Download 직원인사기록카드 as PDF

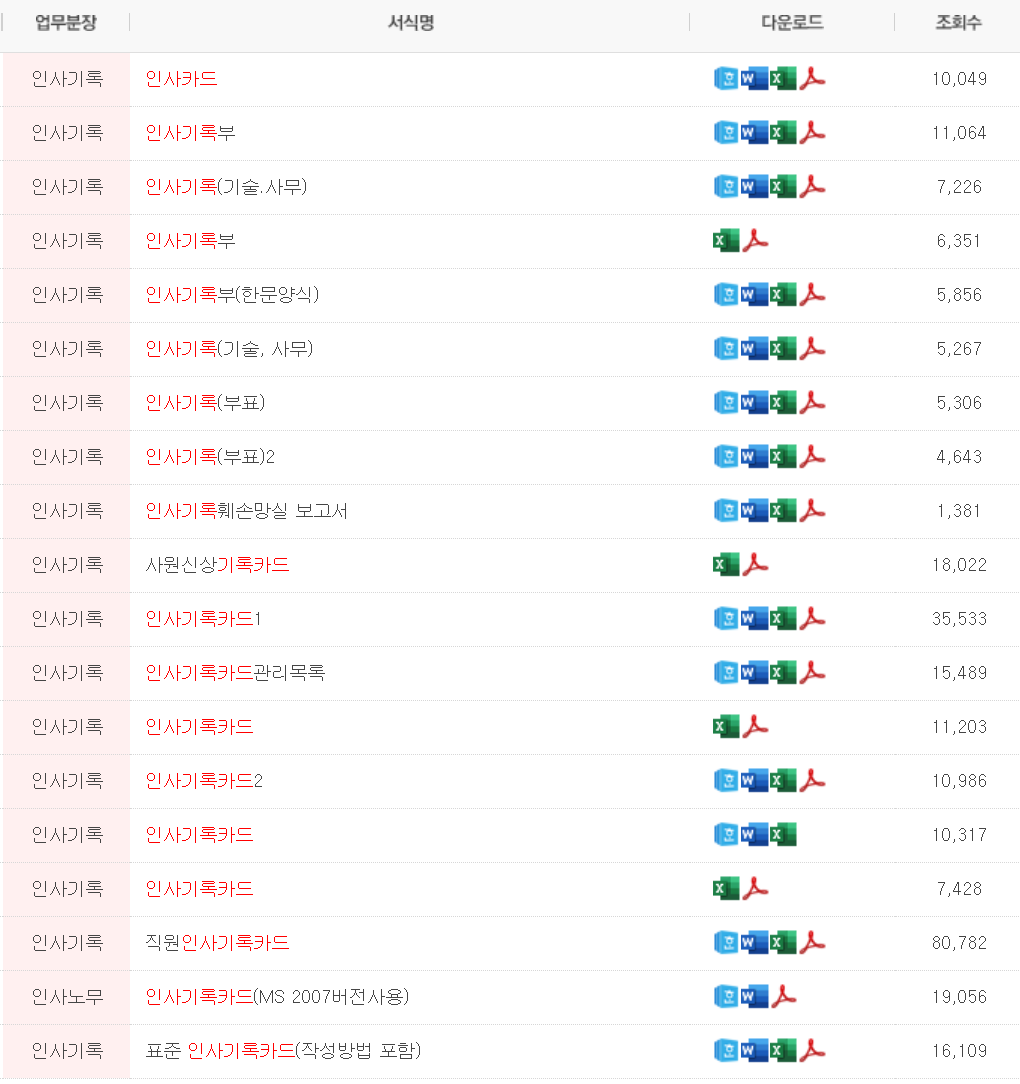(811, 941)
